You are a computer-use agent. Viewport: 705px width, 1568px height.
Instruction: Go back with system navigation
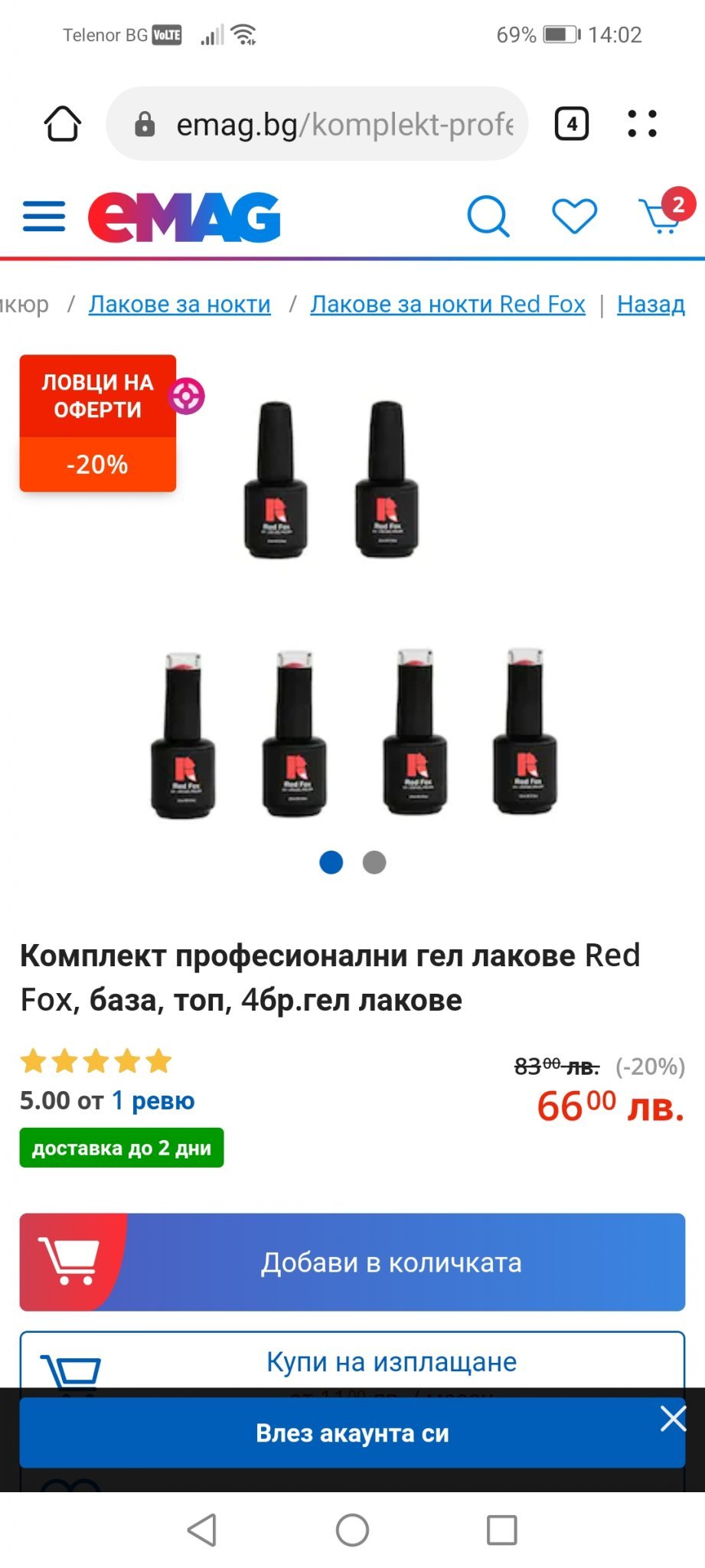(x=202, y=1530)
